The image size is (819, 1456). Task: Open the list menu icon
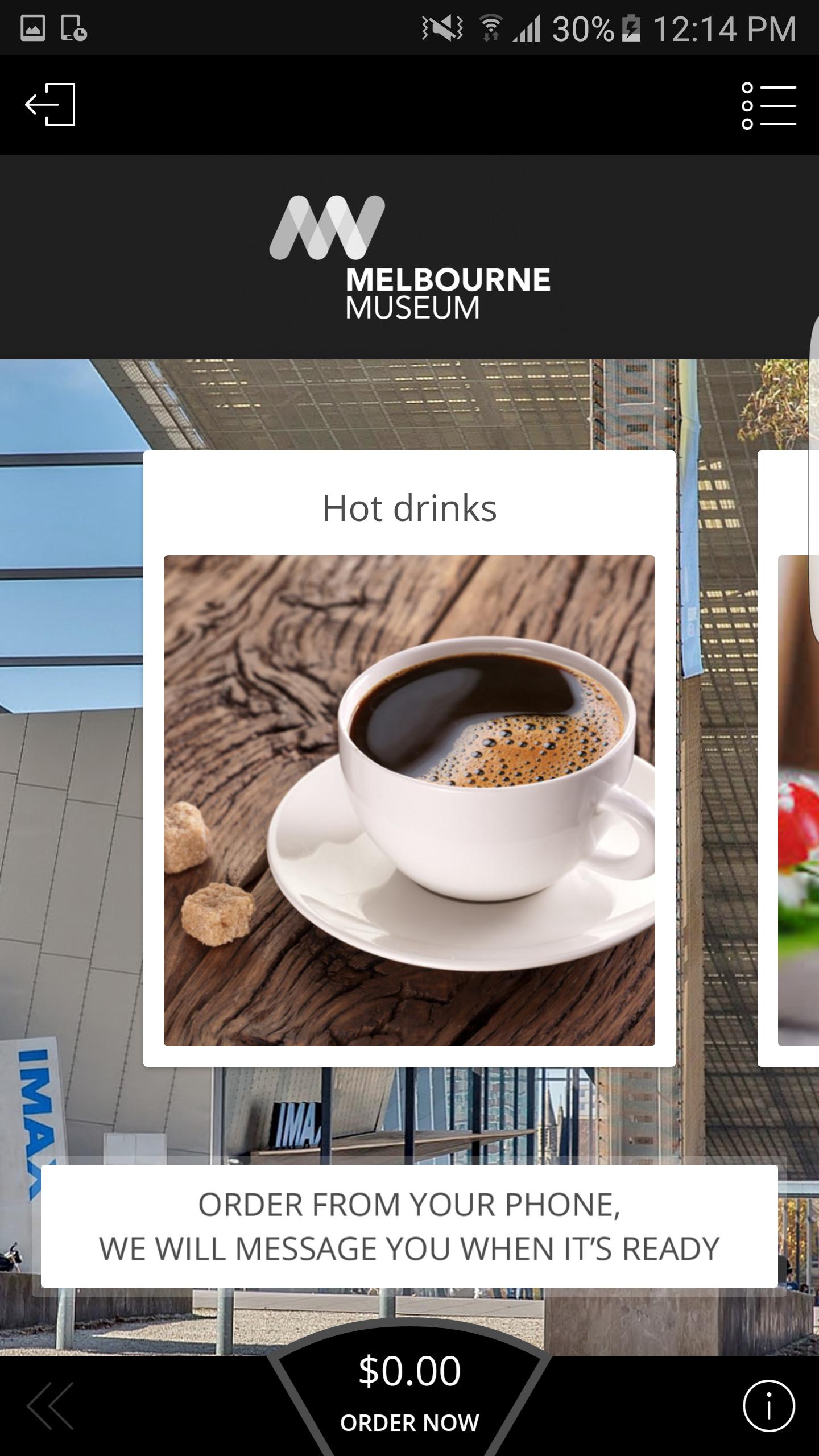(768, 106)
